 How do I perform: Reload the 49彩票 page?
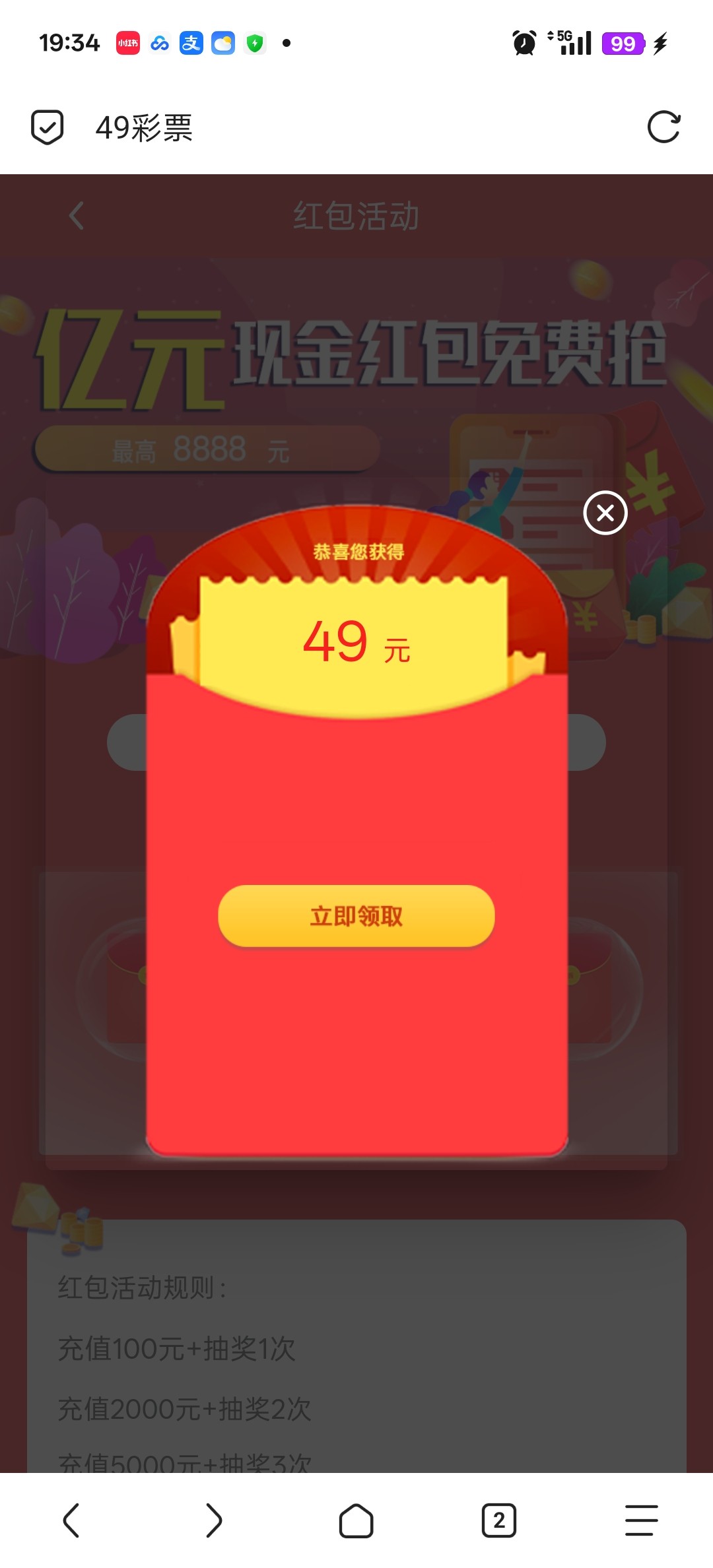pyautogui.click(x=663, y=127)
